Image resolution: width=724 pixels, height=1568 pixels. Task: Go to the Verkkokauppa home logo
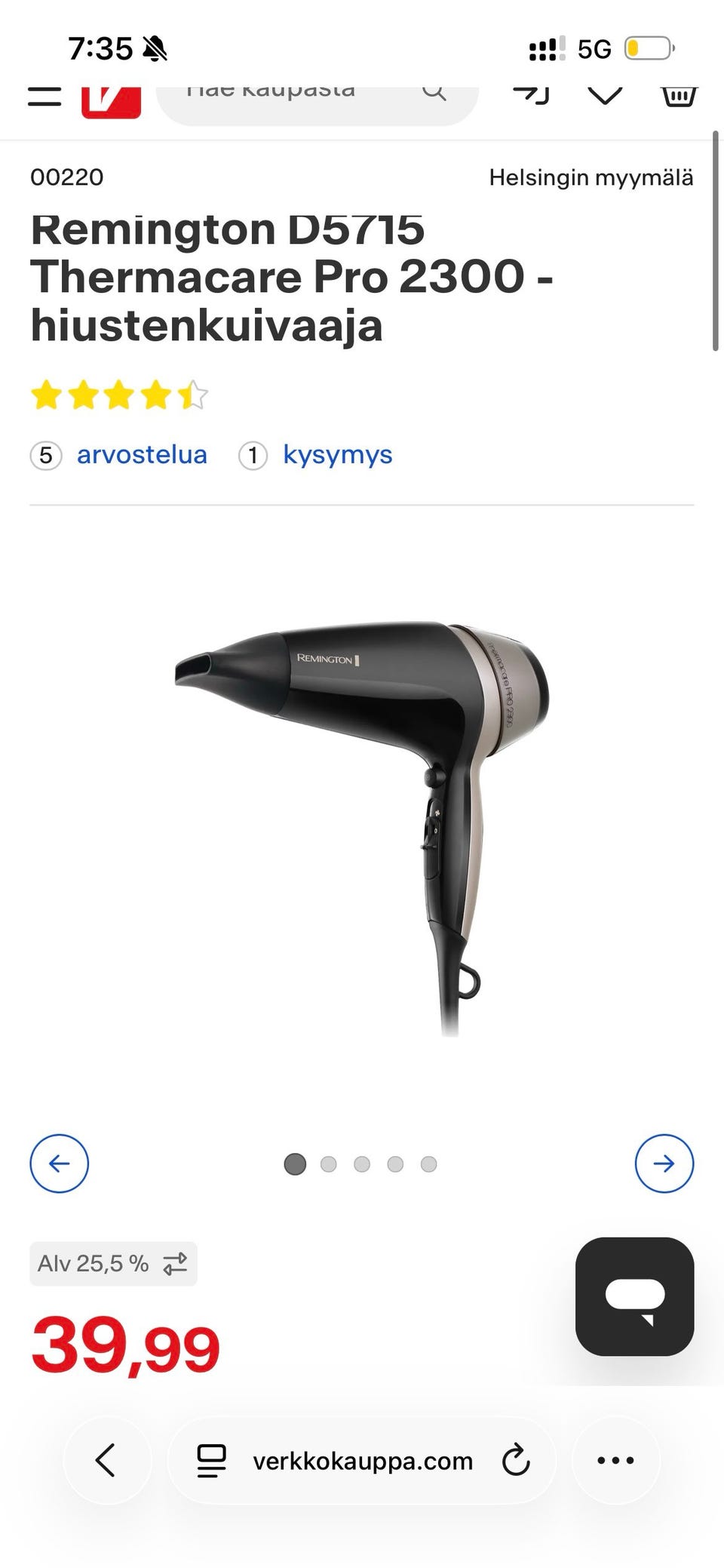point(111,100)
